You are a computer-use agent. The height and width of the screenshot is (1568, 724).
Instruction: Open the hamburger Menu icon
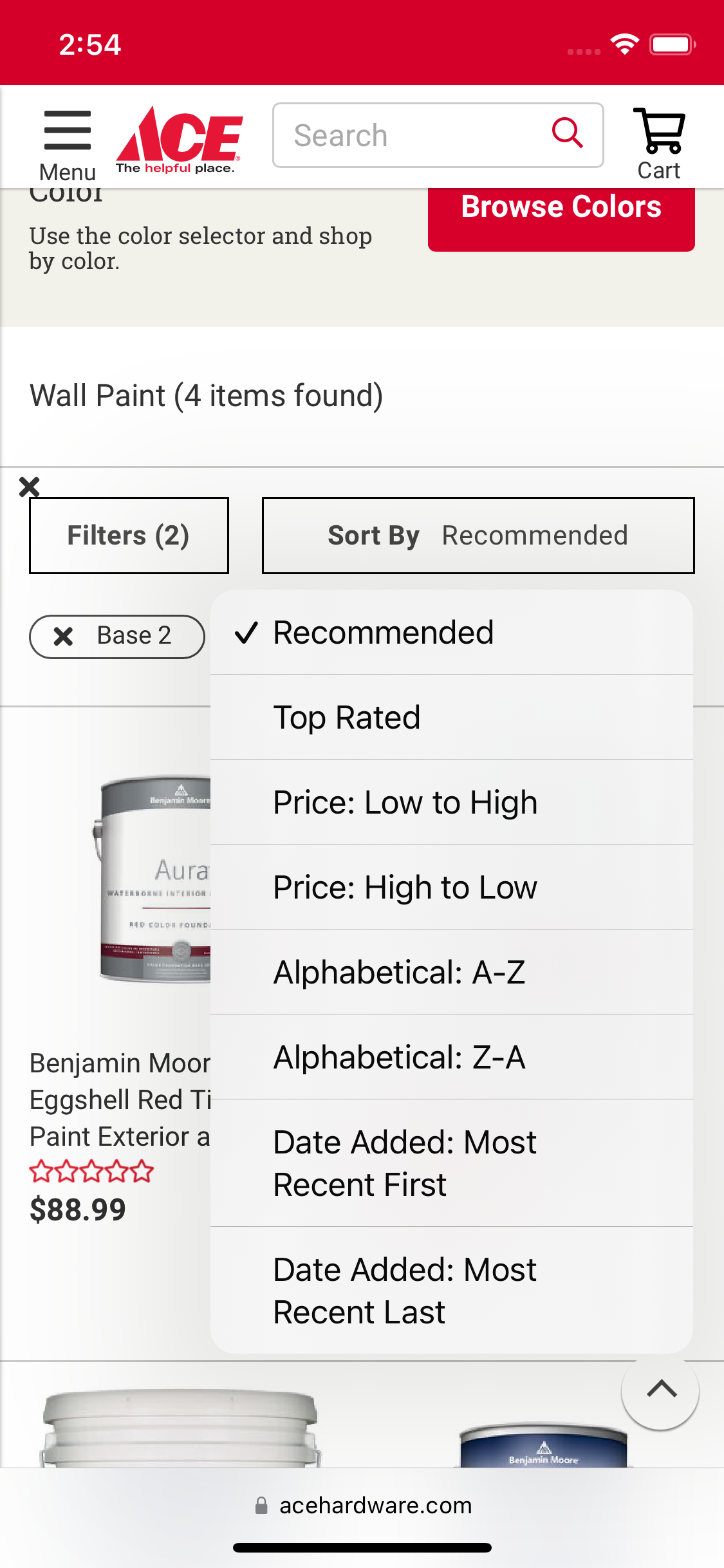[x=66, y=129]
